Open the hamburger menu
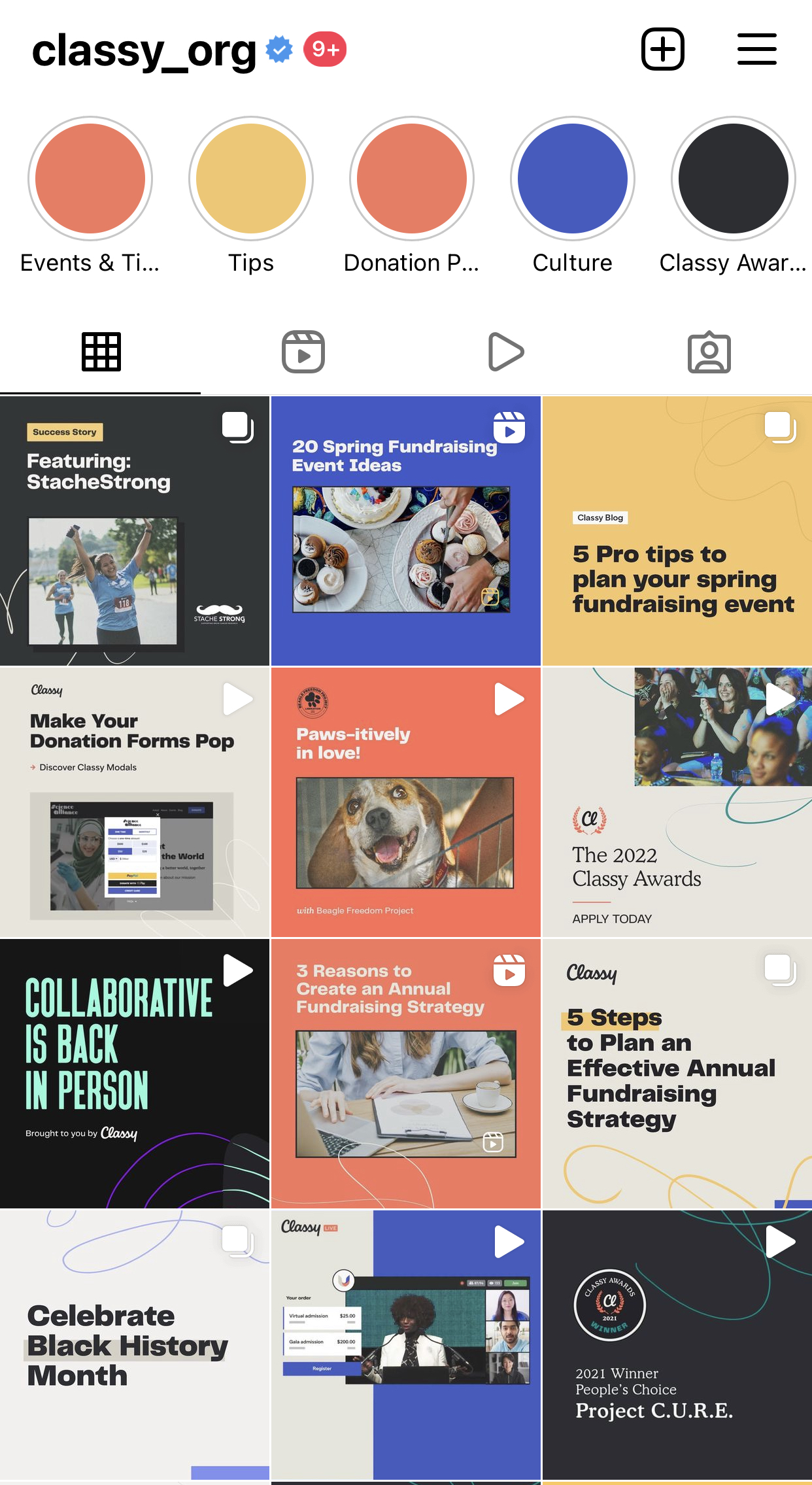Screen dimensions: 812x1485 coord(756,49)
